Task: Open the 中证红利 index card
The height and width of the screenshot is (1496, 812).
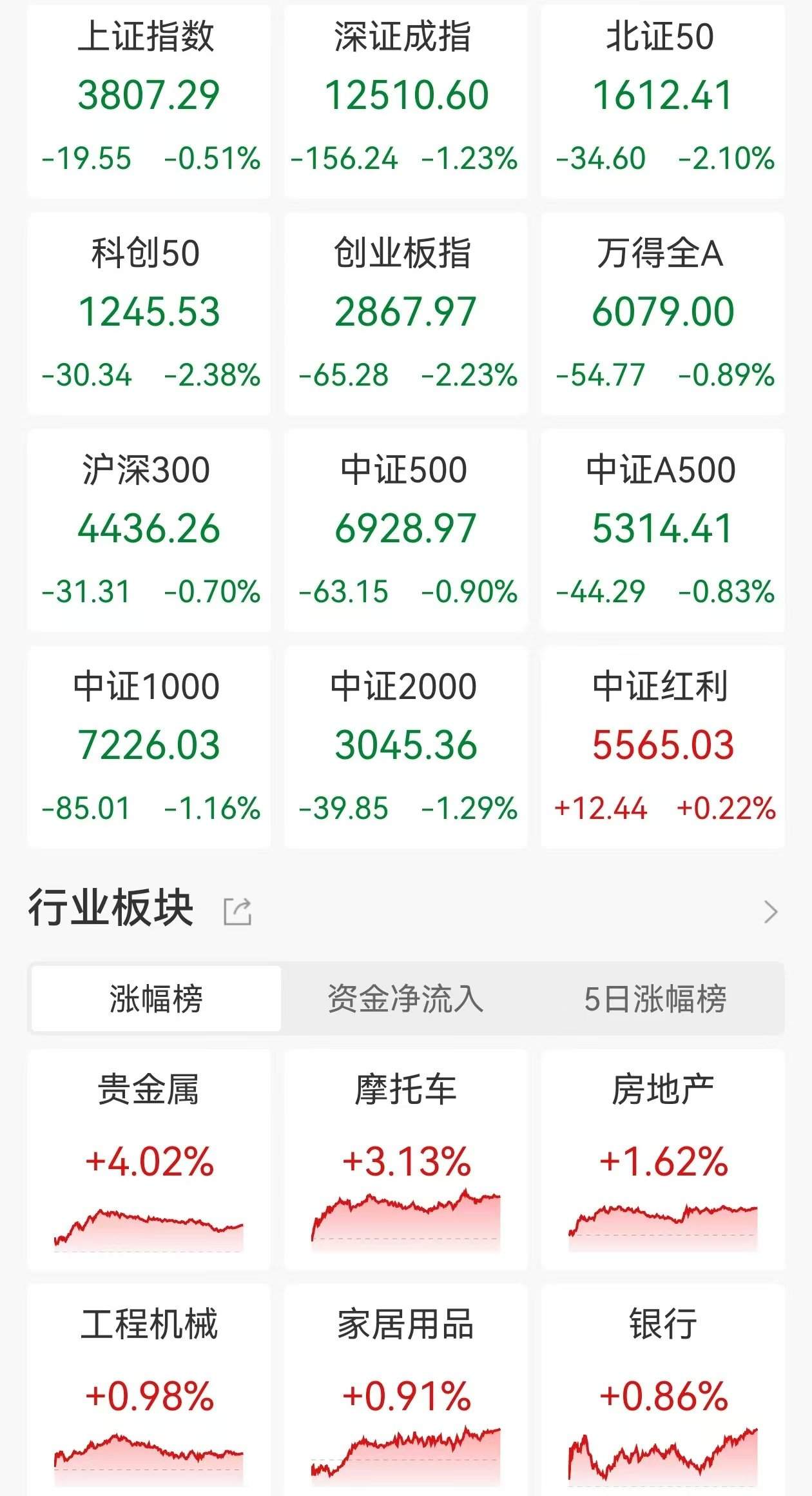Action: 662,747
